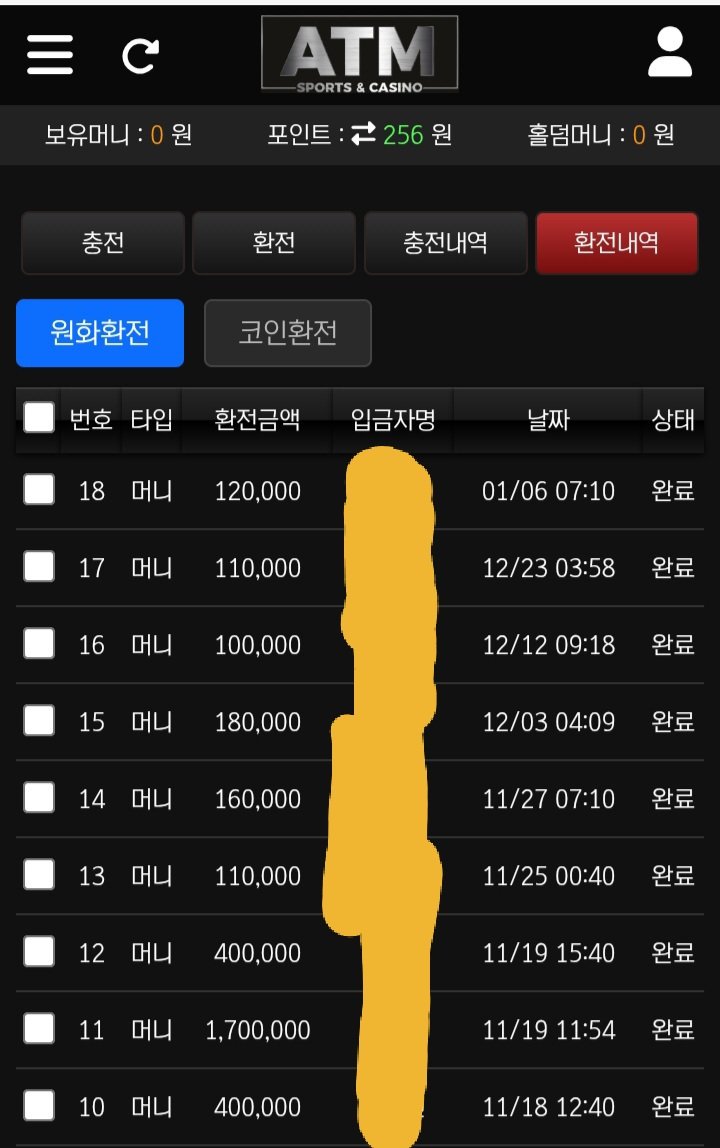Select the checkbox for row 10

click(39, 1105)
